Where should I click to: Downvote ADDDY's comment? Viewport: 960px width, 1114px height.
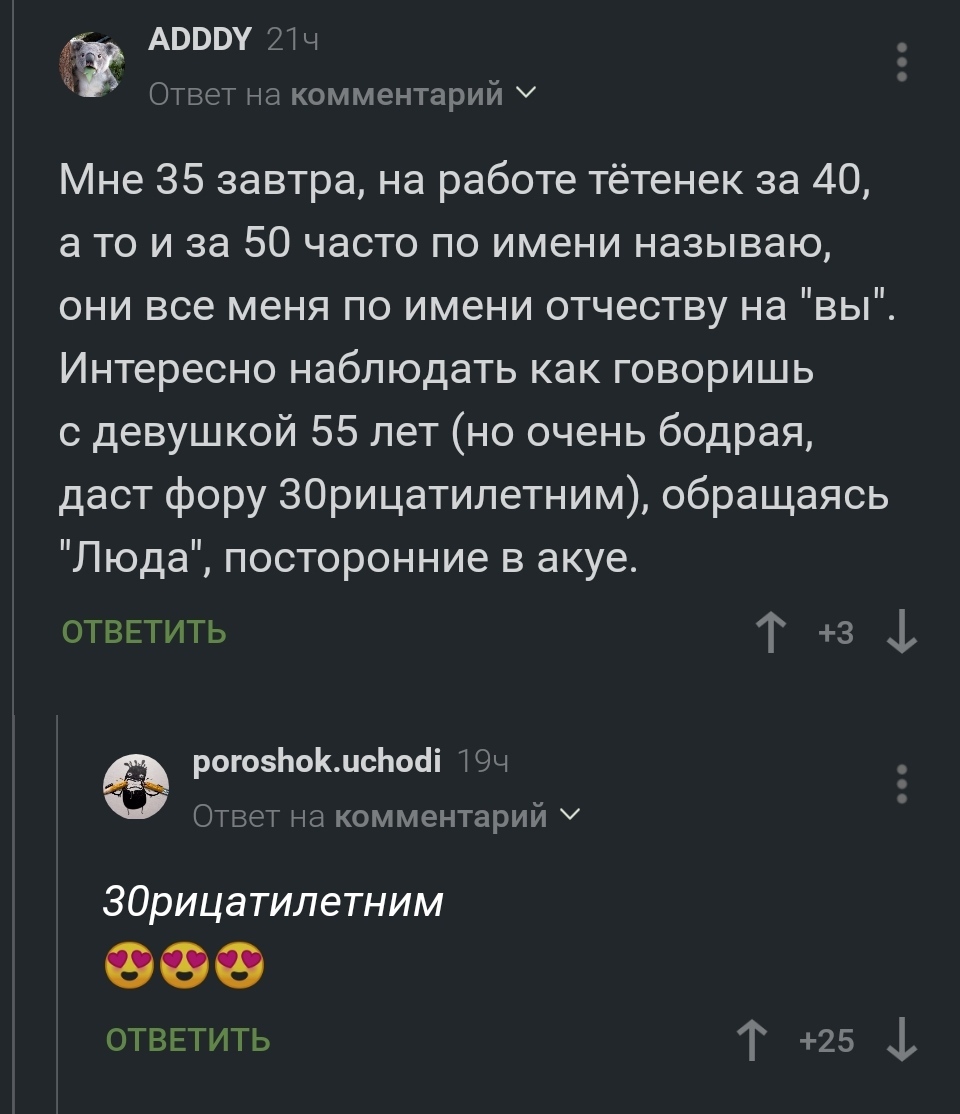pos(902,633)
